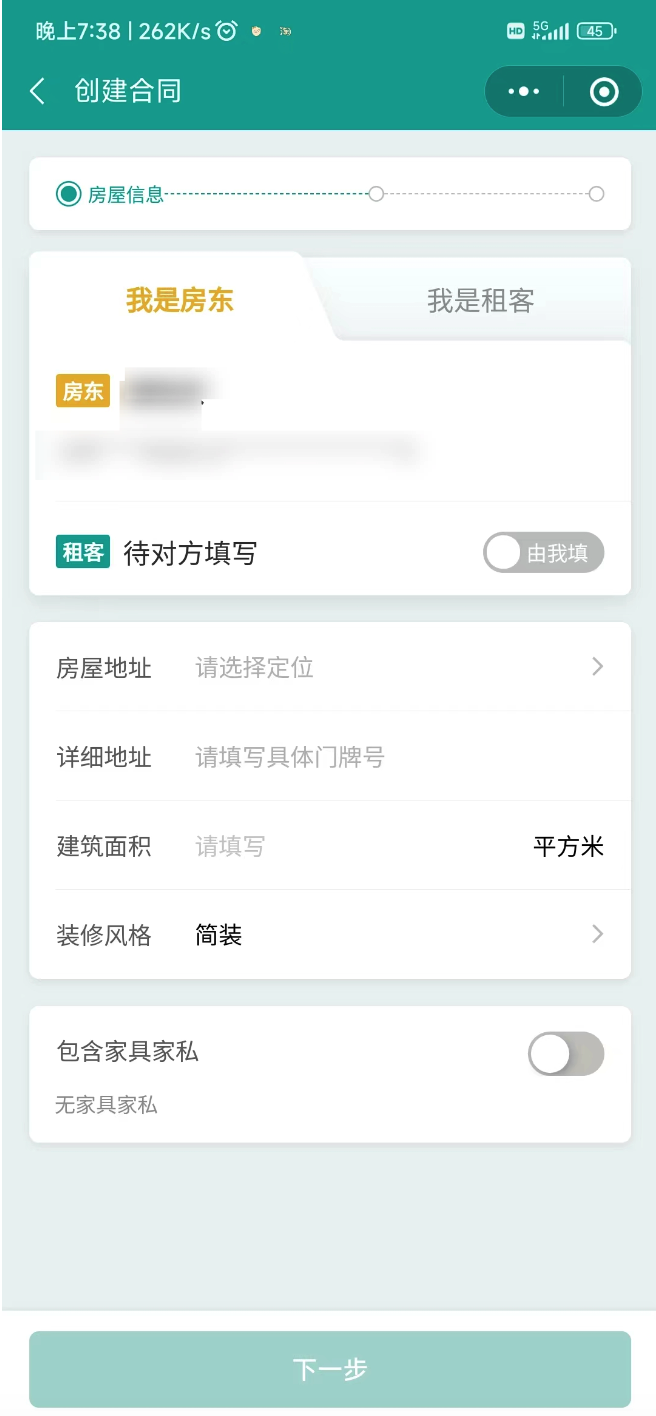The height and width of the screenshot is (1416, 656).
Task: Enable the 包含家具家私 switch
Action: tap(566, 1054)
